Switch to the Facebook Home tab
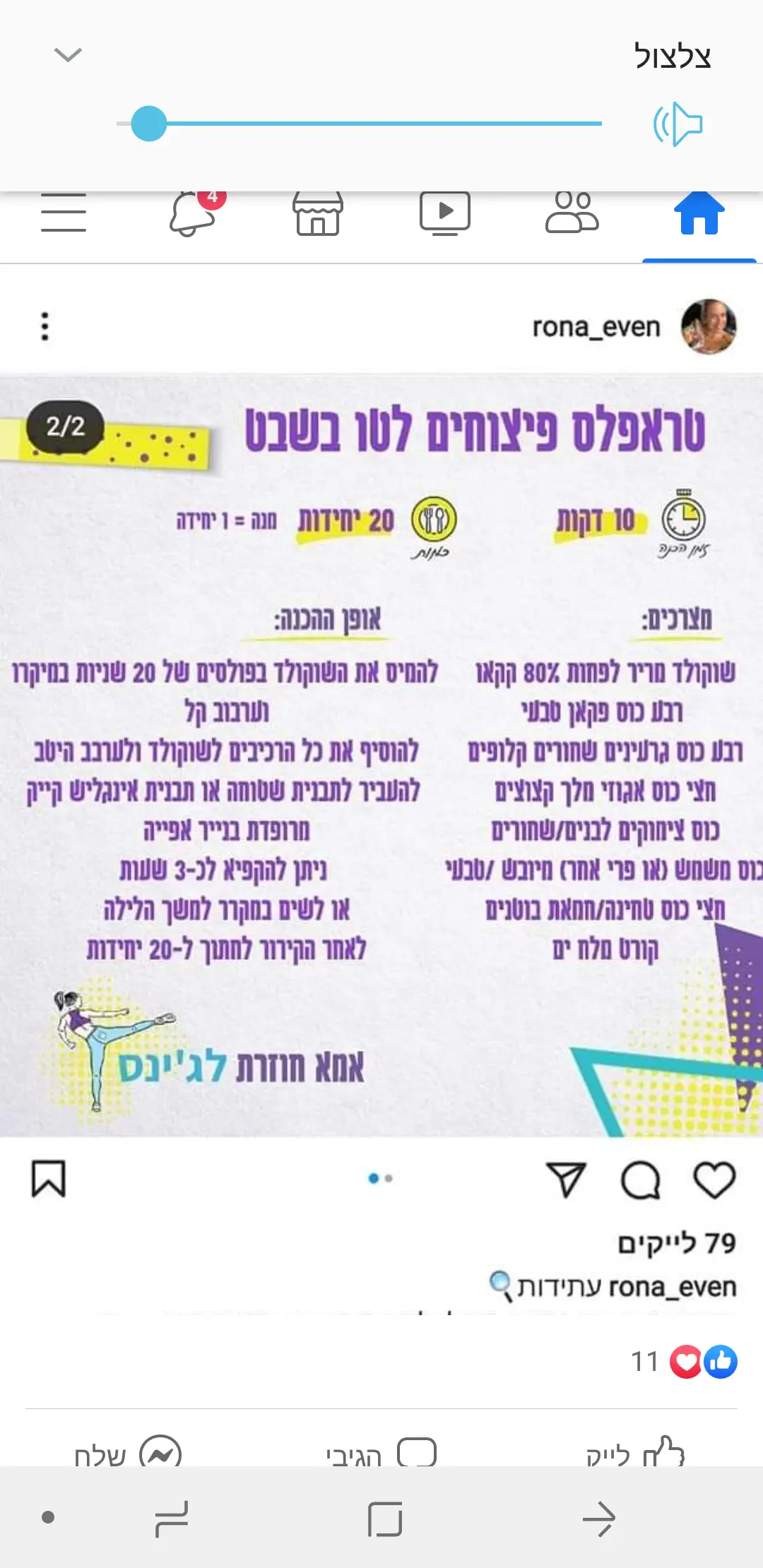The width and height of the screenshot is (763, 1568). (698, 213)
